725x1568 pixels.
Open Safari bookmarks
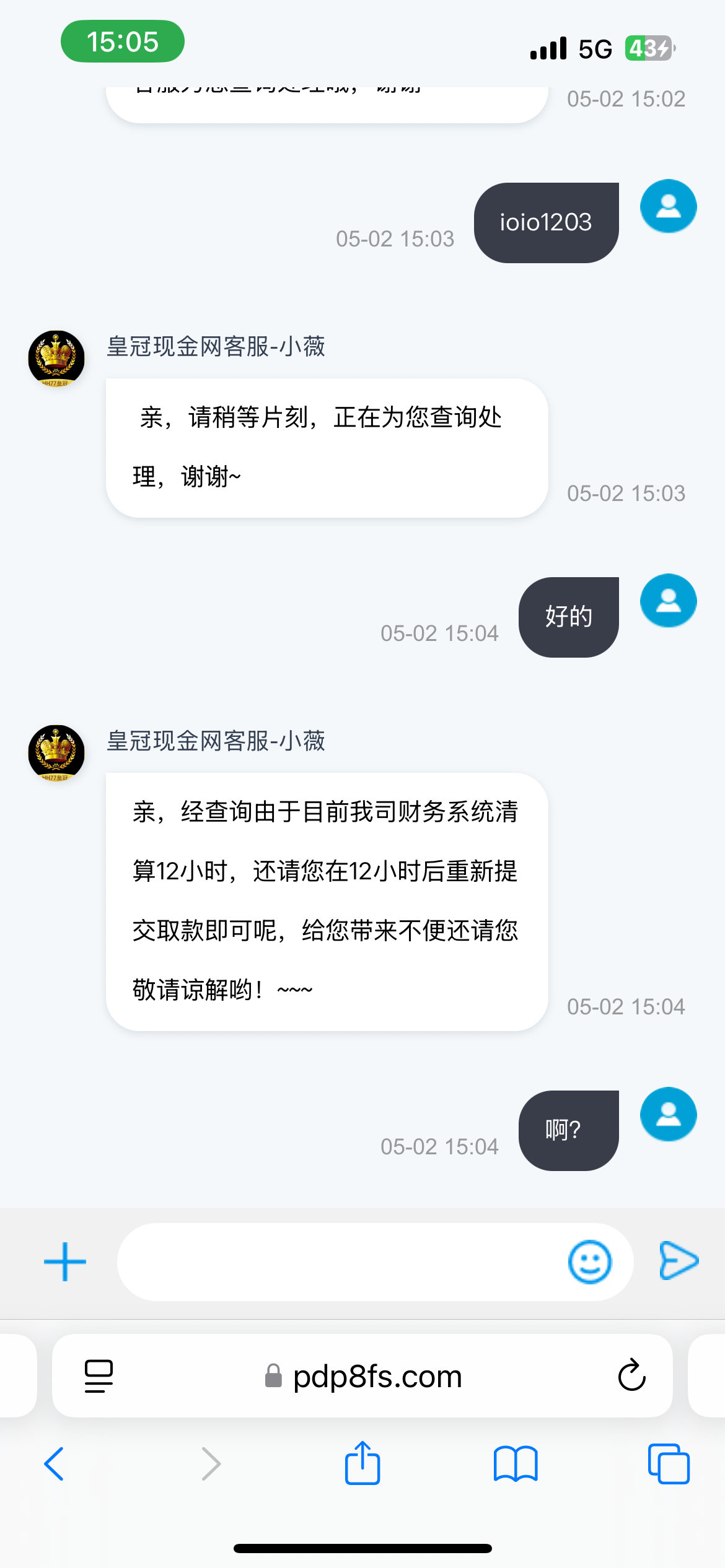click(x=515, y=1464)
